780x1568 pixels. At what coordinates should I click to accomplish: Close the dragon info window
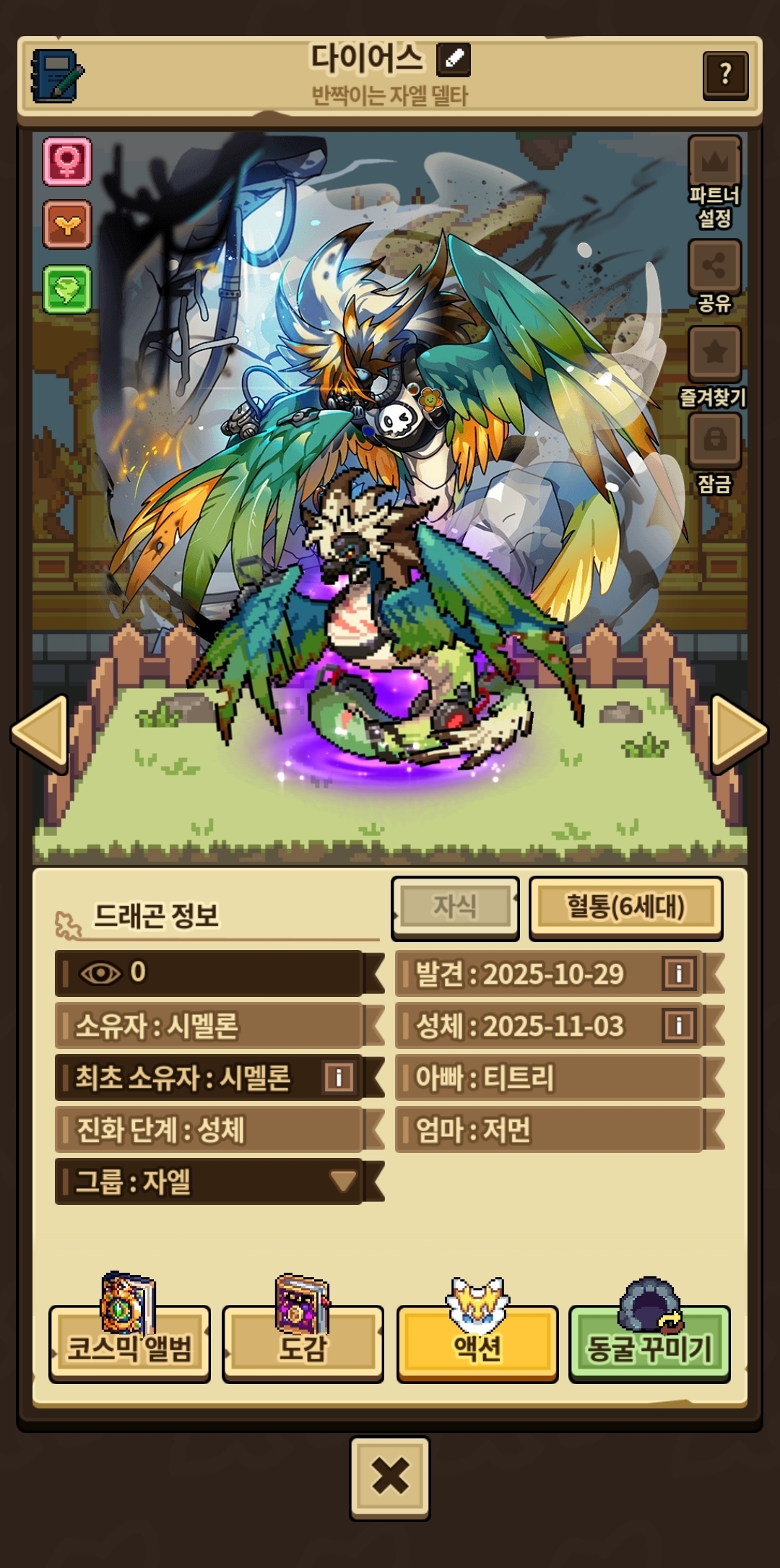[390, 1477]
